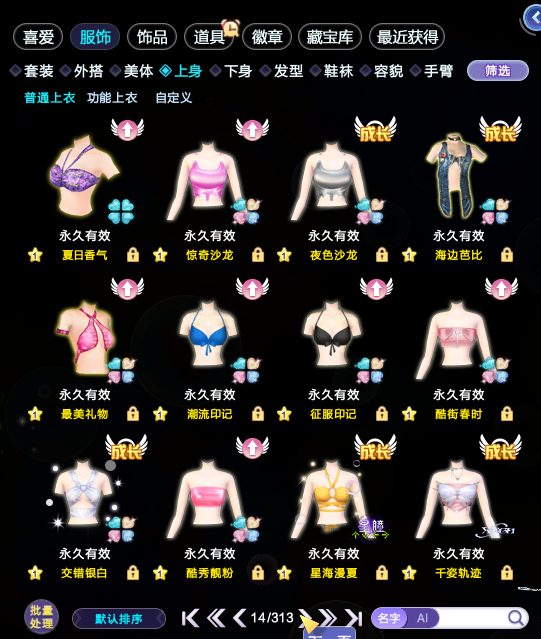
Task: Open the 饰品 tab
Action: 152,37
